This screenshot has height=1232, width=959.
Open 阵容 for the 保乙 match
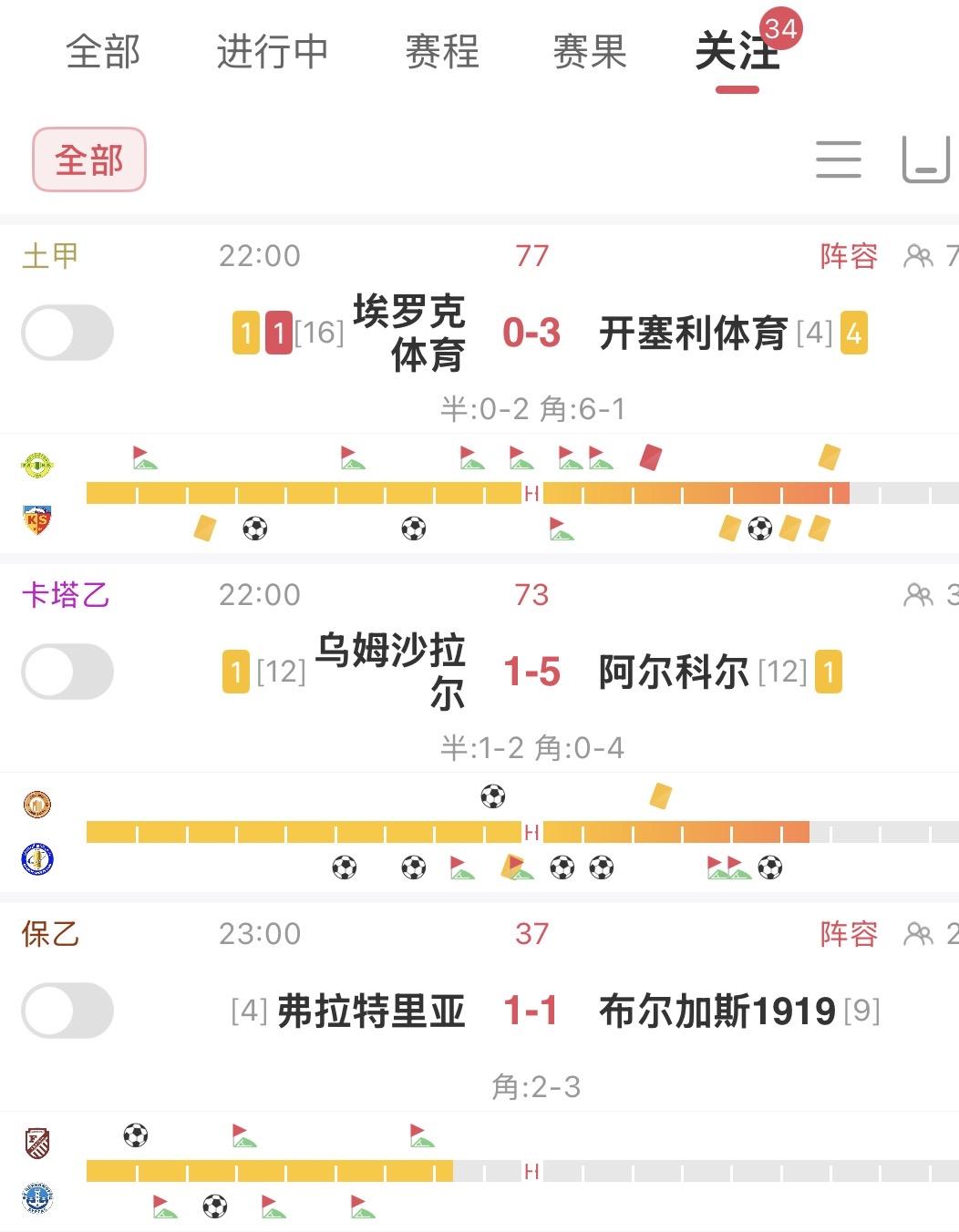pyautogui.click(x=849, y=934)
